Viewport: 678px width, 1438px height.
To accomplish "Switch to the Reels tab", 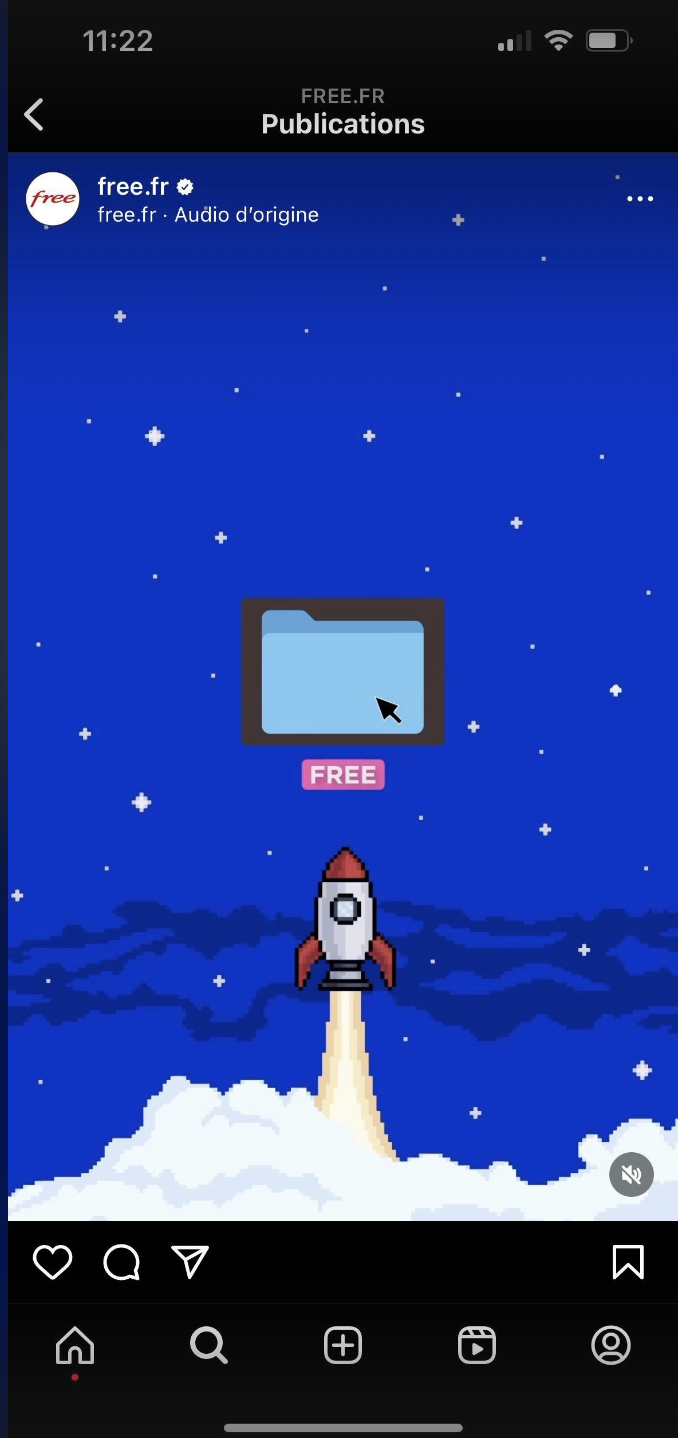I will (476, 1346).
